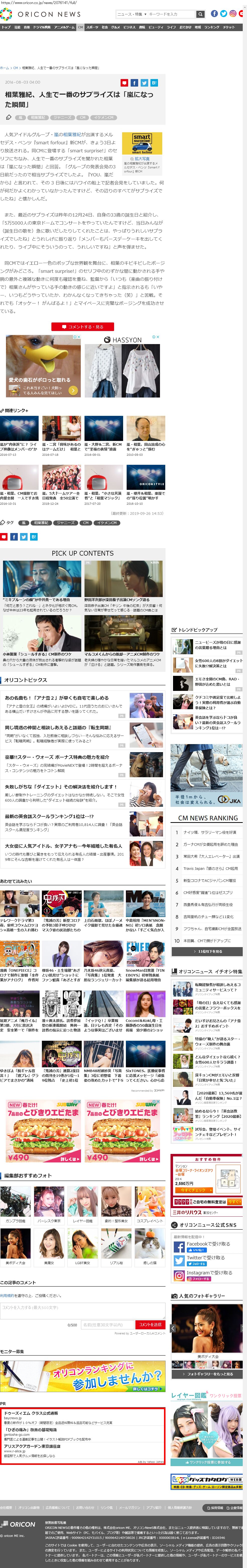Share article on Twitter below the date
247x1568 pixels.
pos(144,83)
